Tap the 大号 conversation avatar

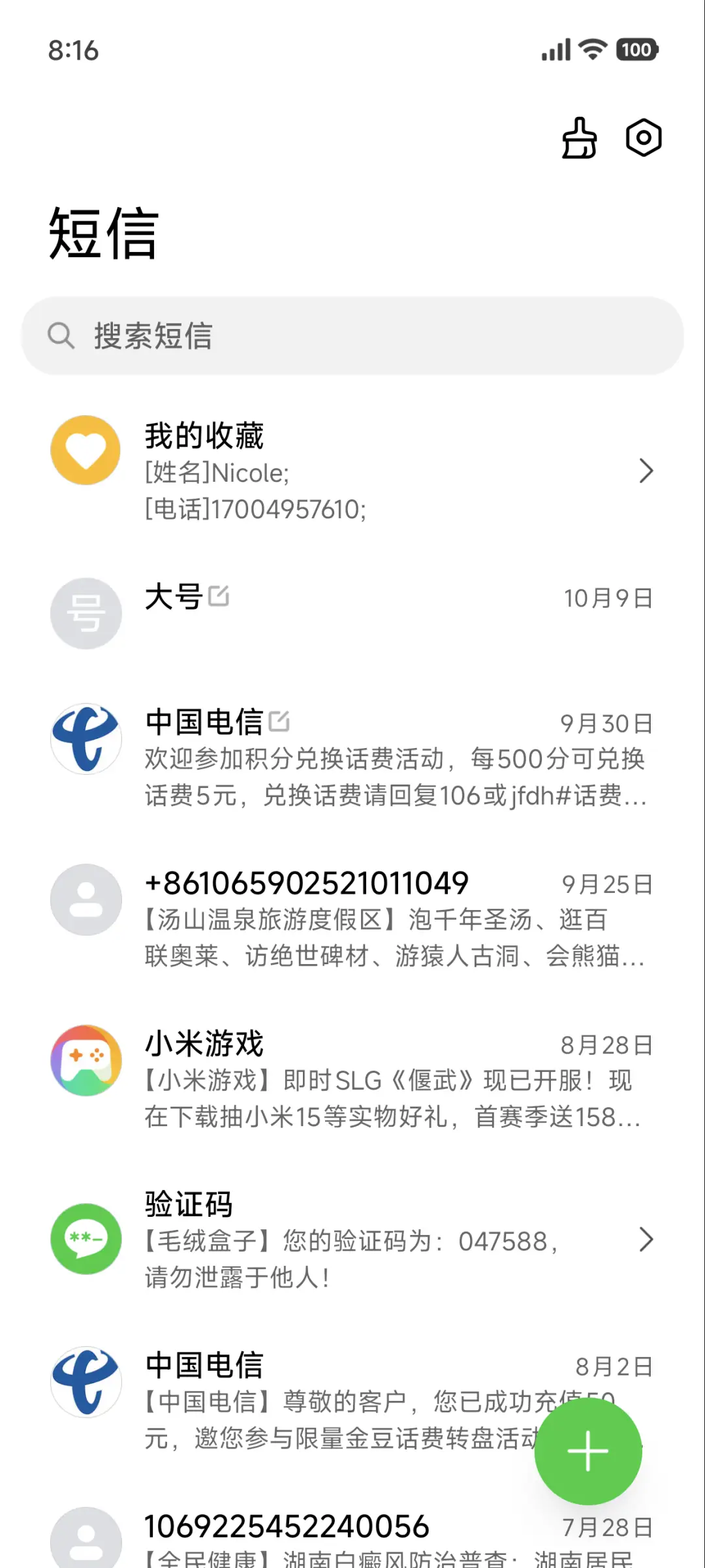(x=86, y=612)
